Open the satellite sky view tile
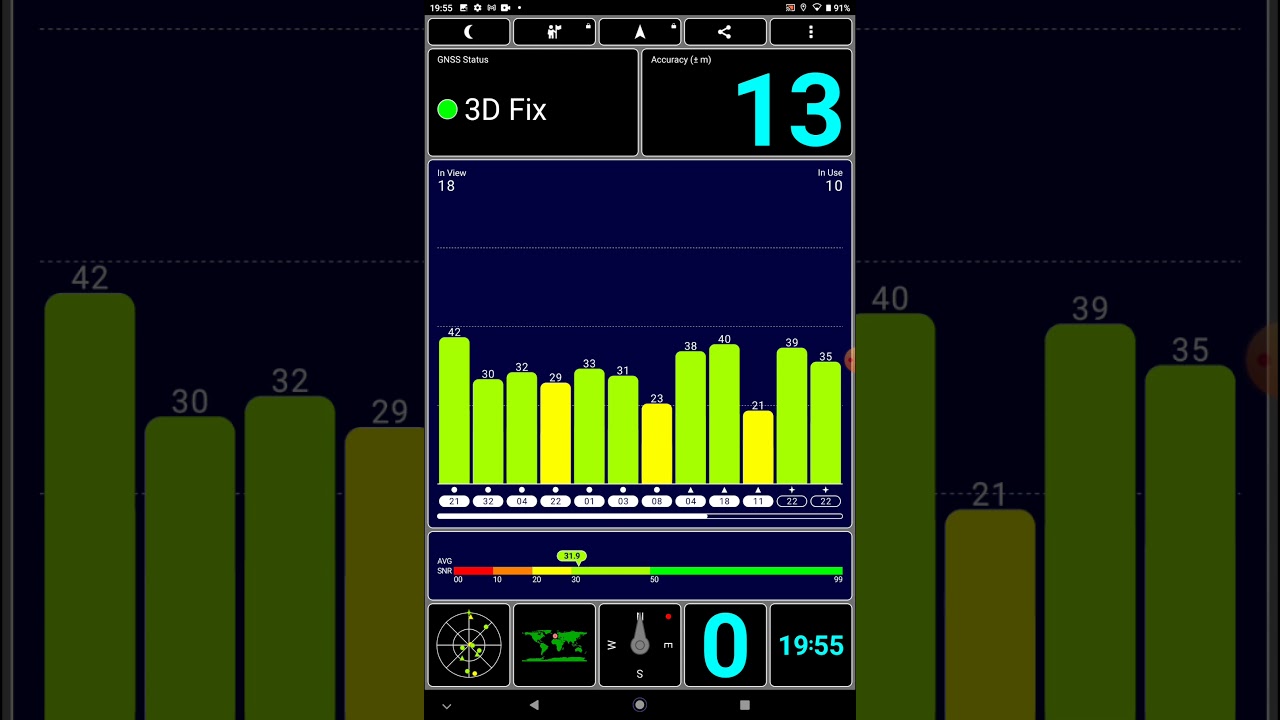The width and height of the screenshot is (1280, 720). pos(469,645)
